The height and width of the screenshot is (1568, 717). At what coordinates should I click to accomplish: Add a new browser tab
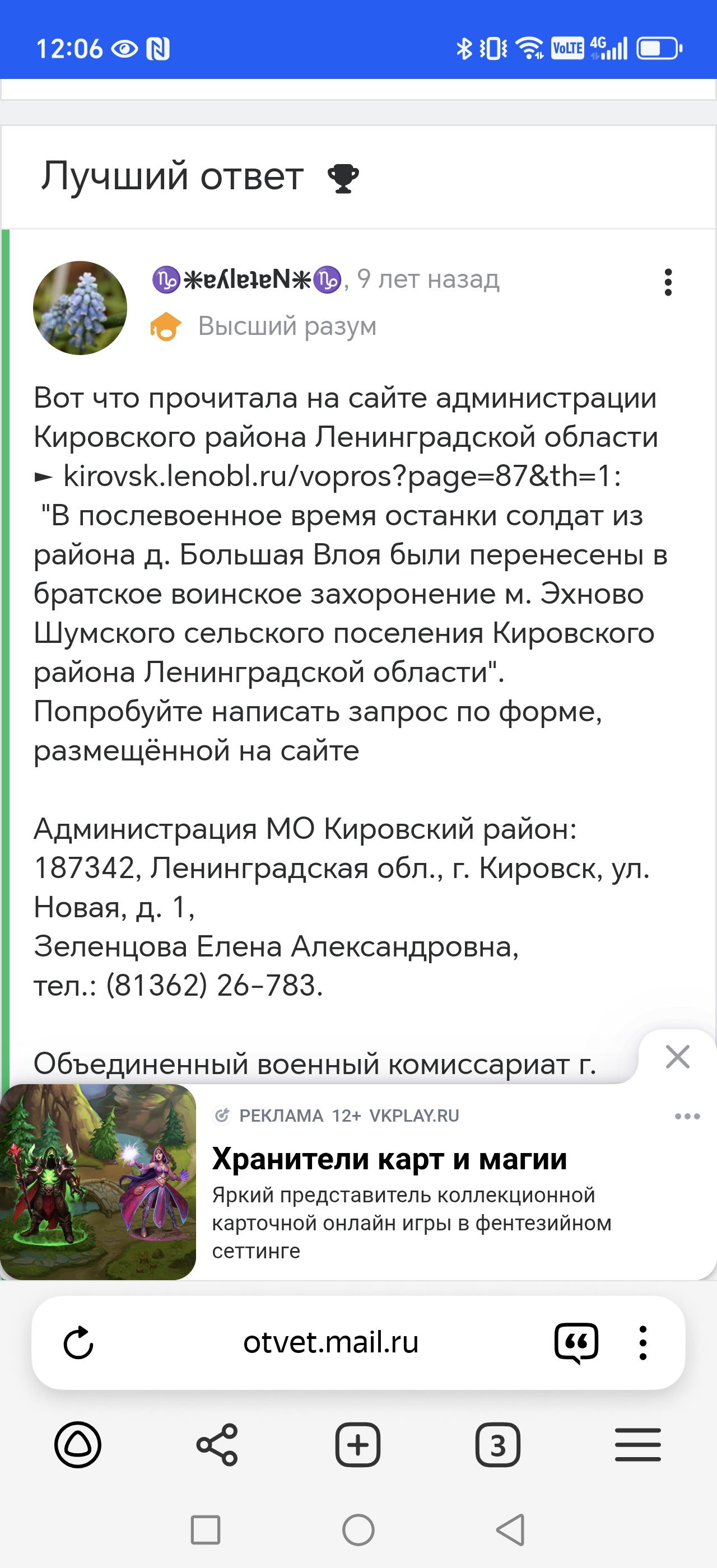pos(358,1444)
